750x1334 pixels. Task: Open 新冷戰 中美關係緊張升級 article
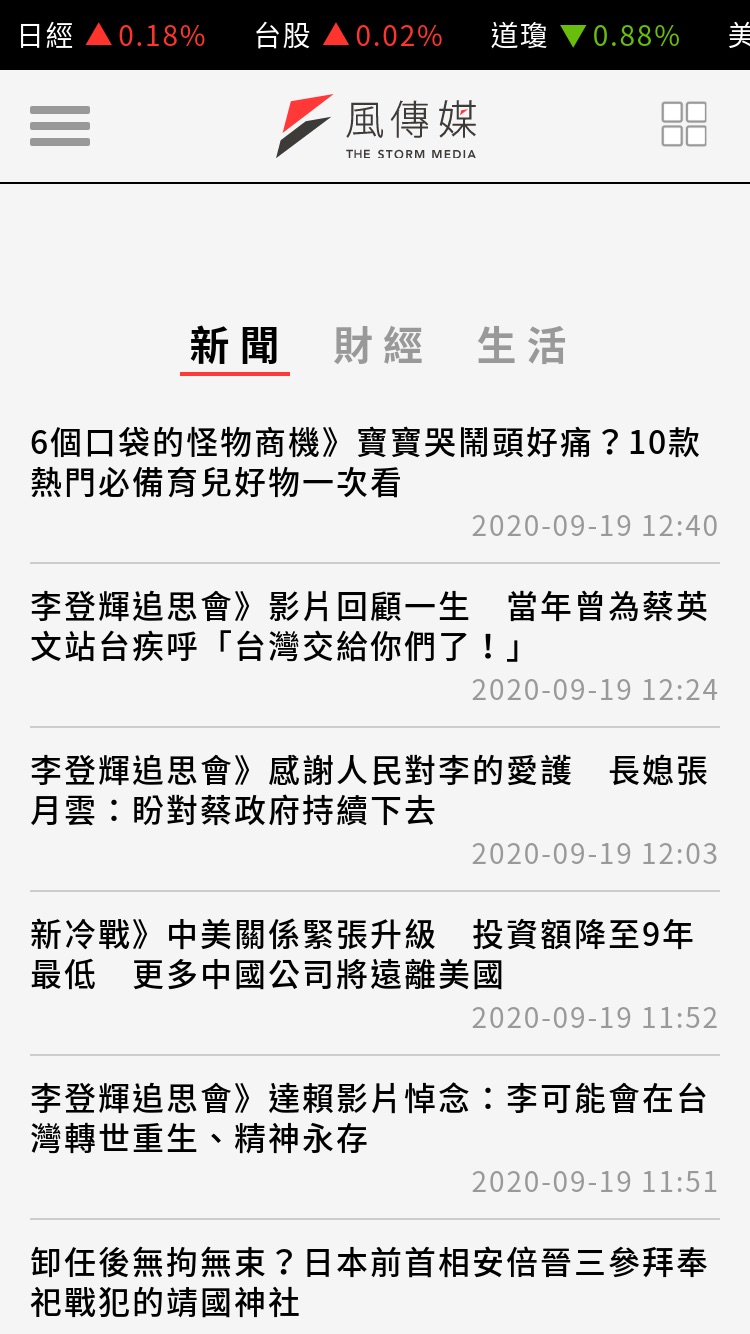tap(375, 974)
